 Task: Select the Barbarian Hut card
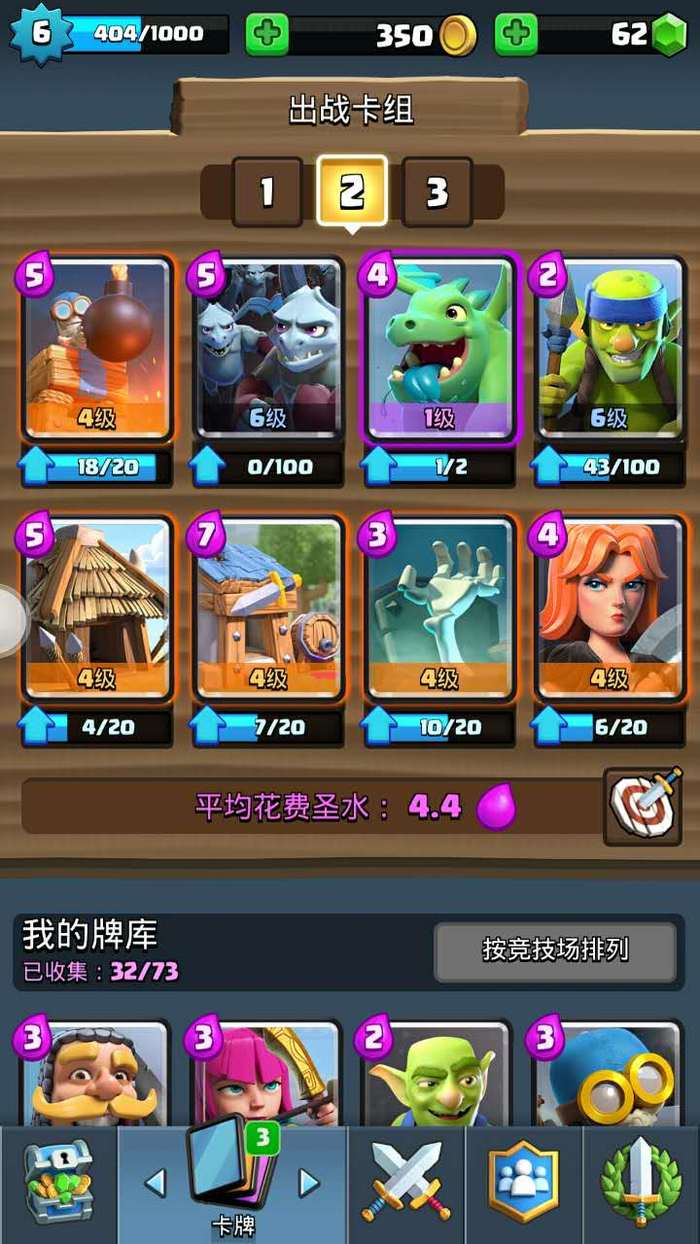(268, 608)
